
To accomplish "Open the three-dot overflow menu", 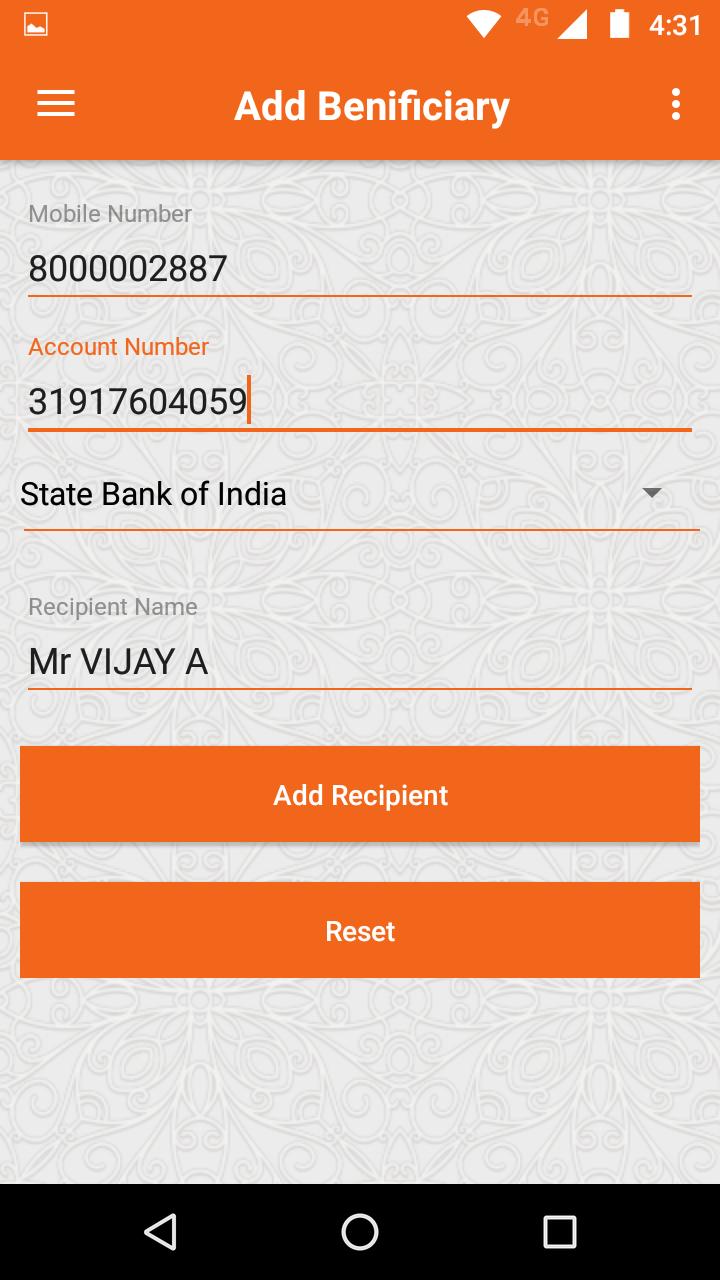I will click(676, 104).
